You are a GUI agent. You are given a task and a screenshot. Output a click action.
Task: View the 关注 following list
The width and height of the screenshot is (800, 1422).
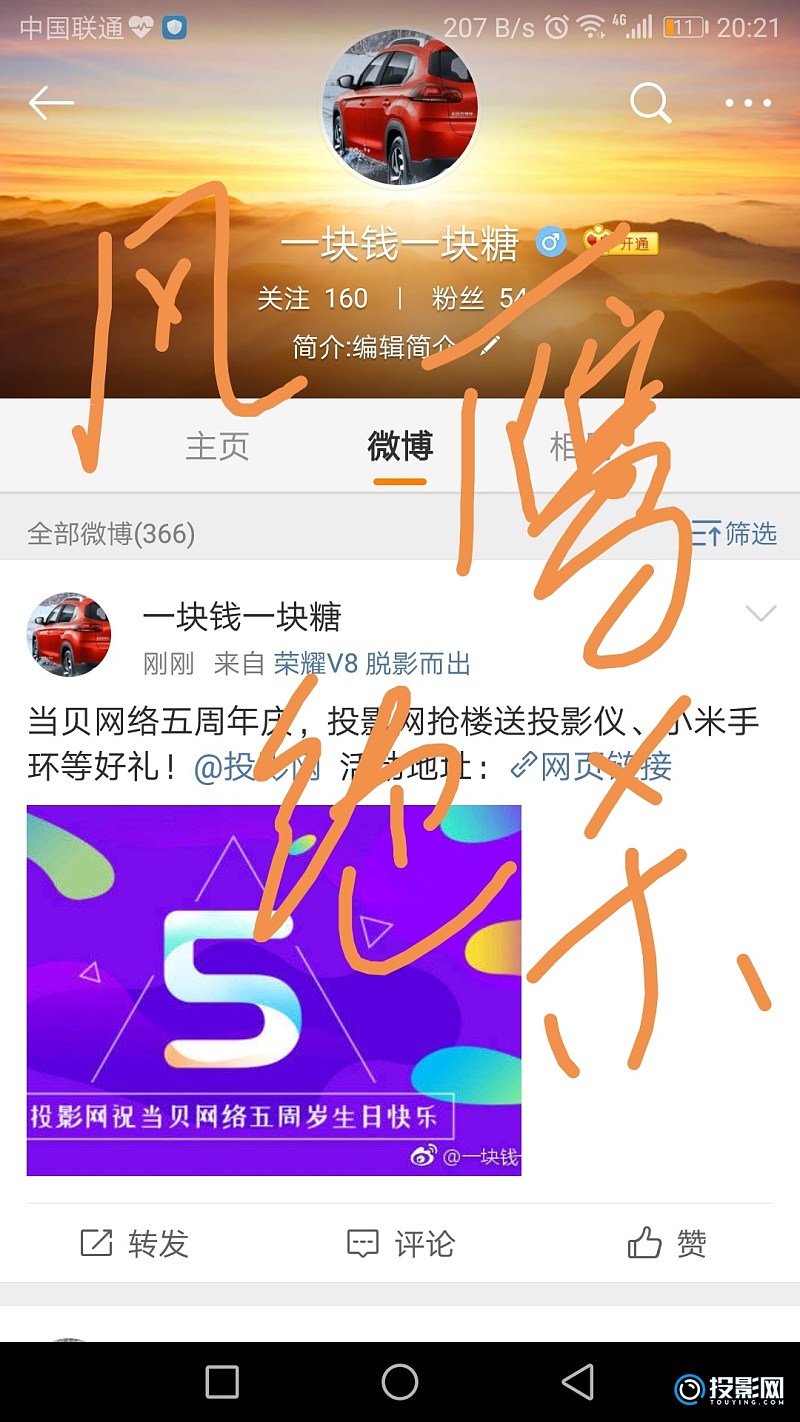point(313,298)
